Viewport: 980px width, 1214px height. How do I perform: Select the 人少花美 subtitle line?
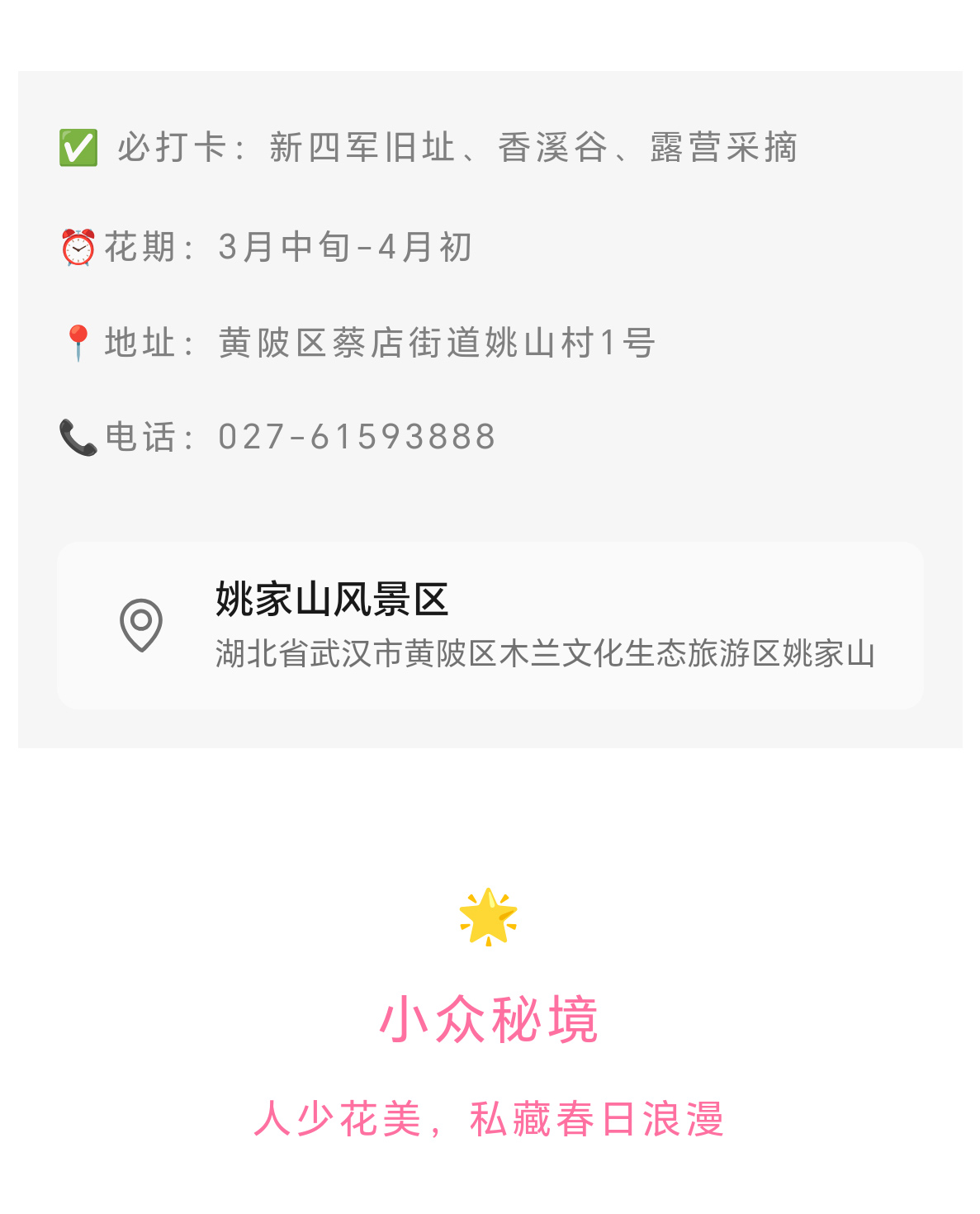pyautogui.click(x=490, y=1119)
